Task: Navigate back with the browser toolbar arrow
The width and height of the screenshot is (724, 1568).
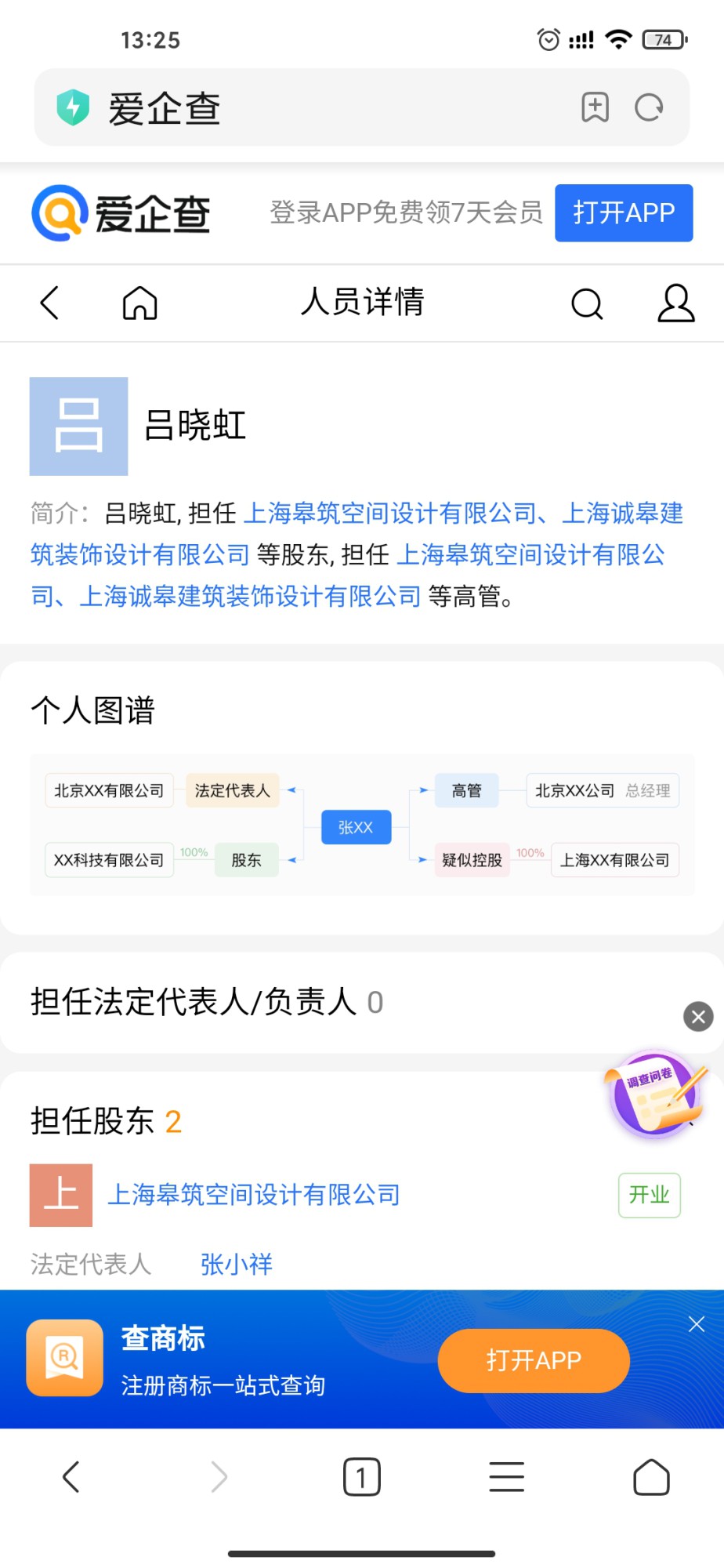Action: coord(71,1477)
